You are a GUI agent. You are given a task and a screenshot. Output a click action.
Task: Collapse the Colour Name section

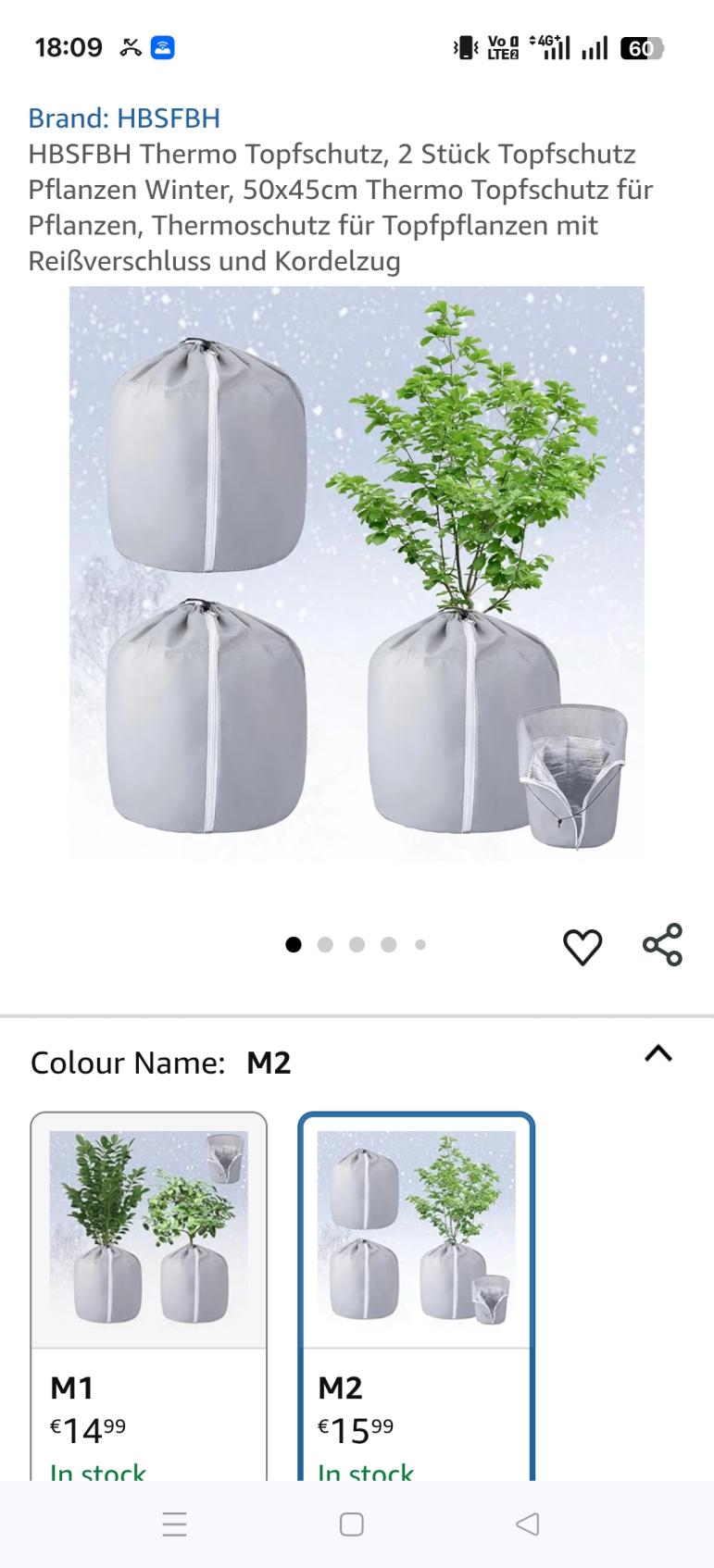pyautogui.click(x=658, y=1054)
